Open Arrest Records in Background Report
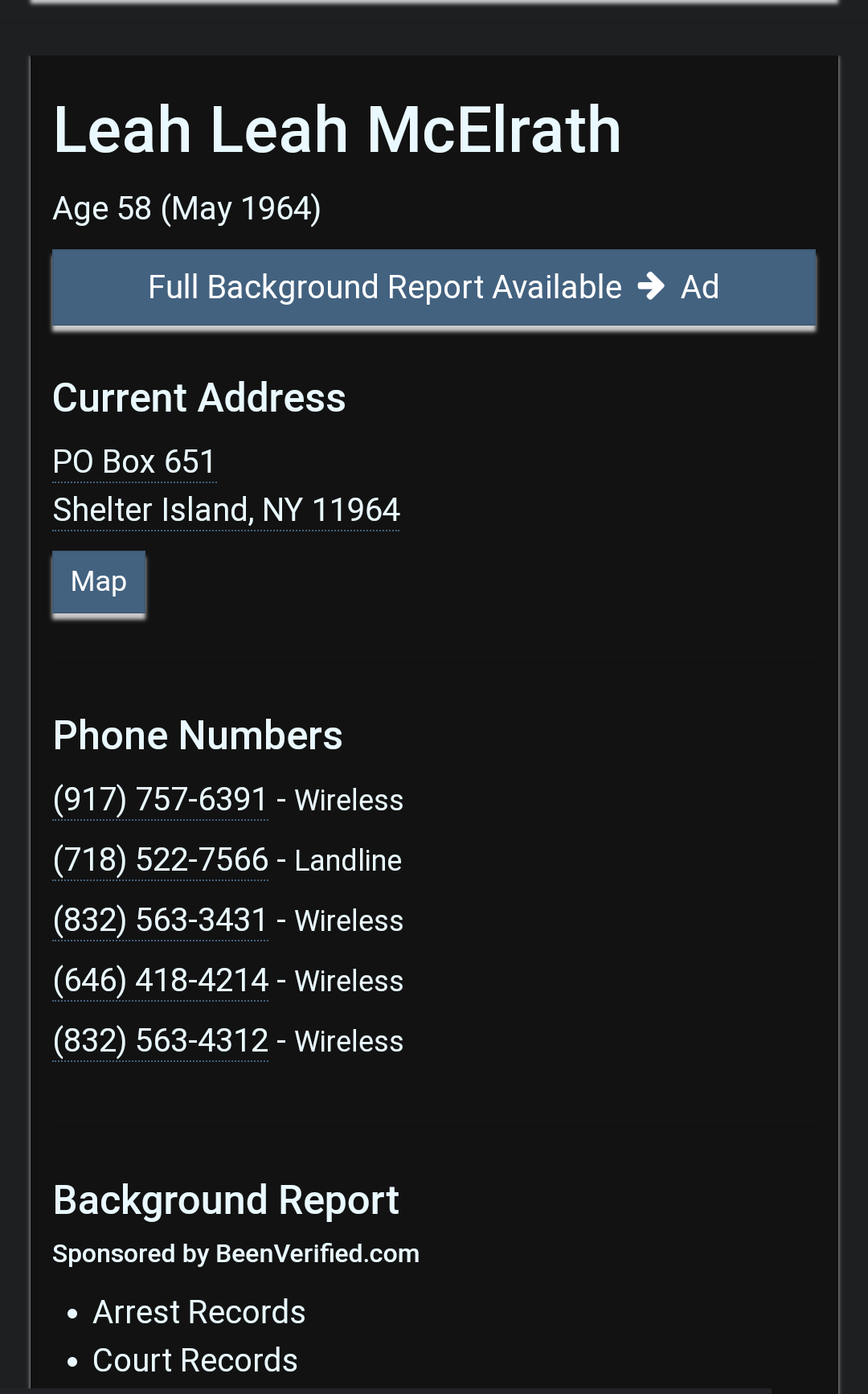 pyautogui.click(x=199, y=1312)
